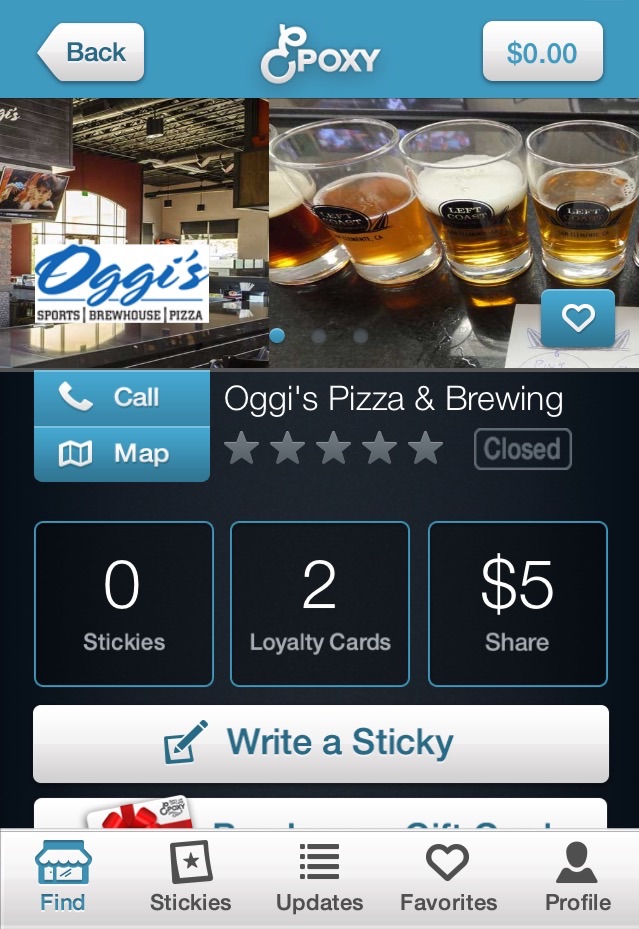Image resolution: width=639 pixels, height=929 pixels.
Task: View the 0 Stickies tile
Action: 124,604
